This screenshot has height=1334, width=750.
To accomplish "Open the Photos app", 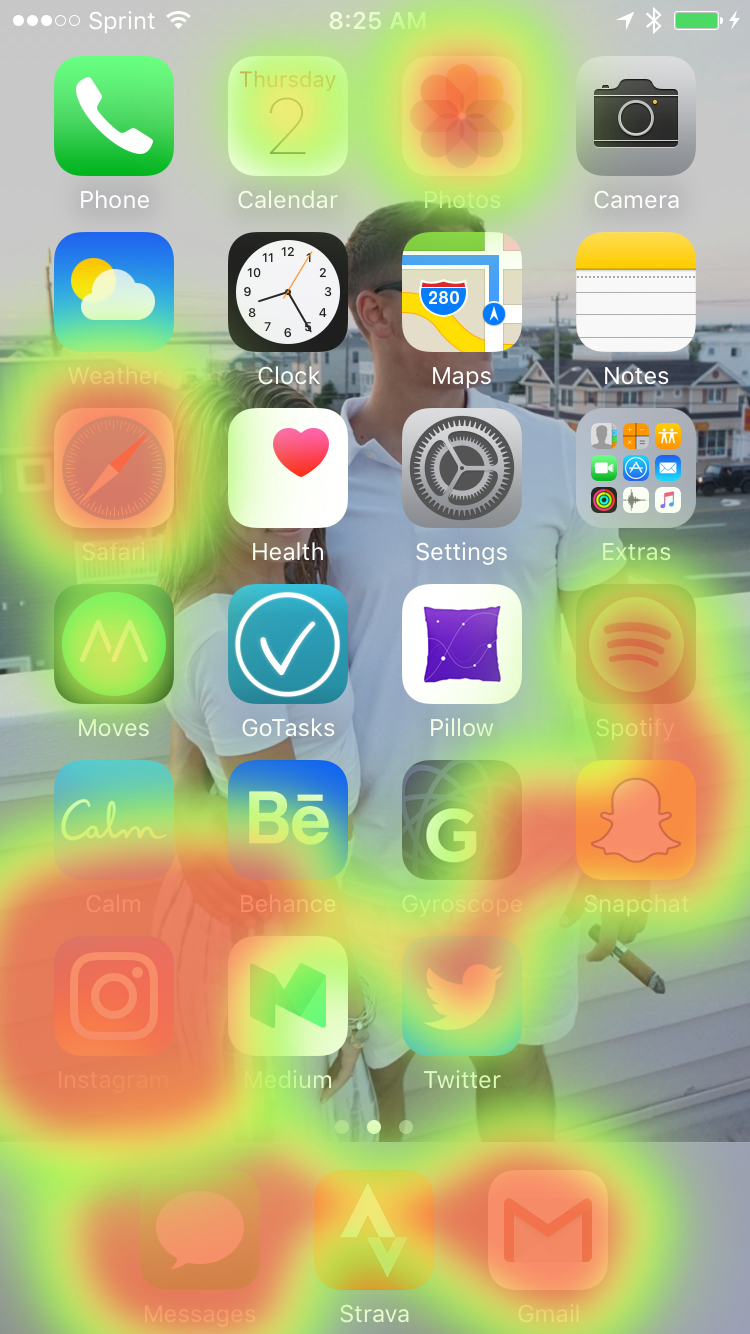I will (462, 116).
